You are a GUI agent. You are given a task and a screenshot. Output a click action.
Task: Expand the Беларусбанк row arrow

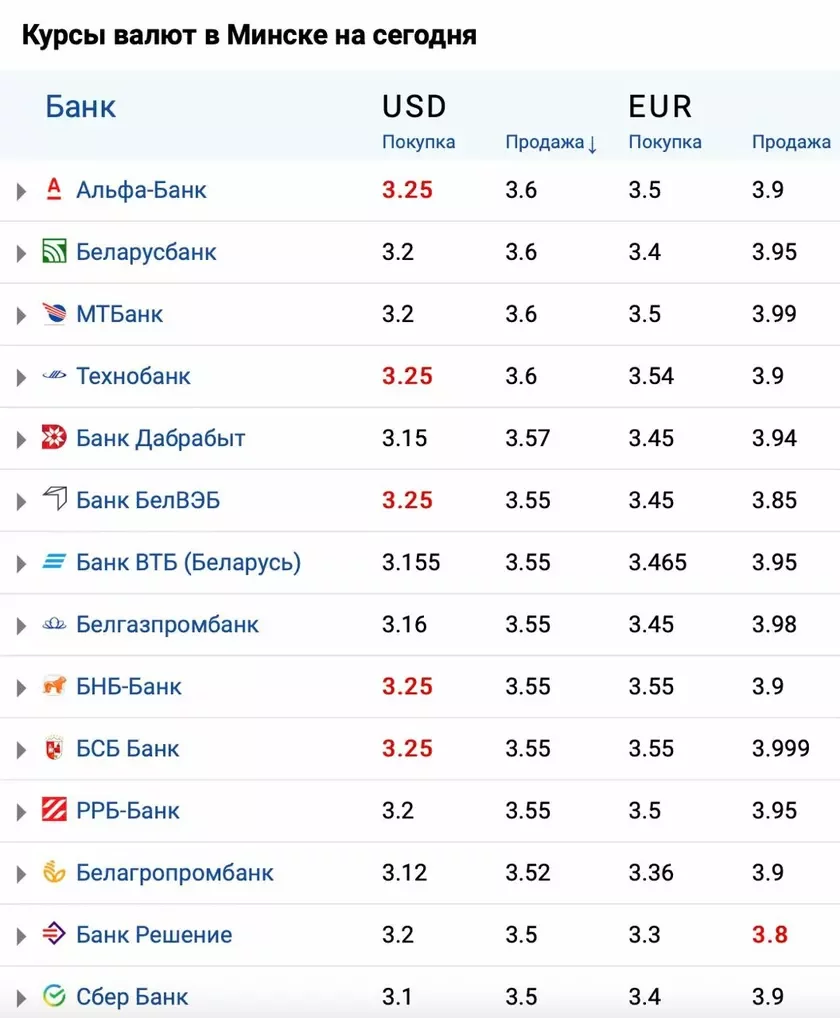tap(21, 253)
